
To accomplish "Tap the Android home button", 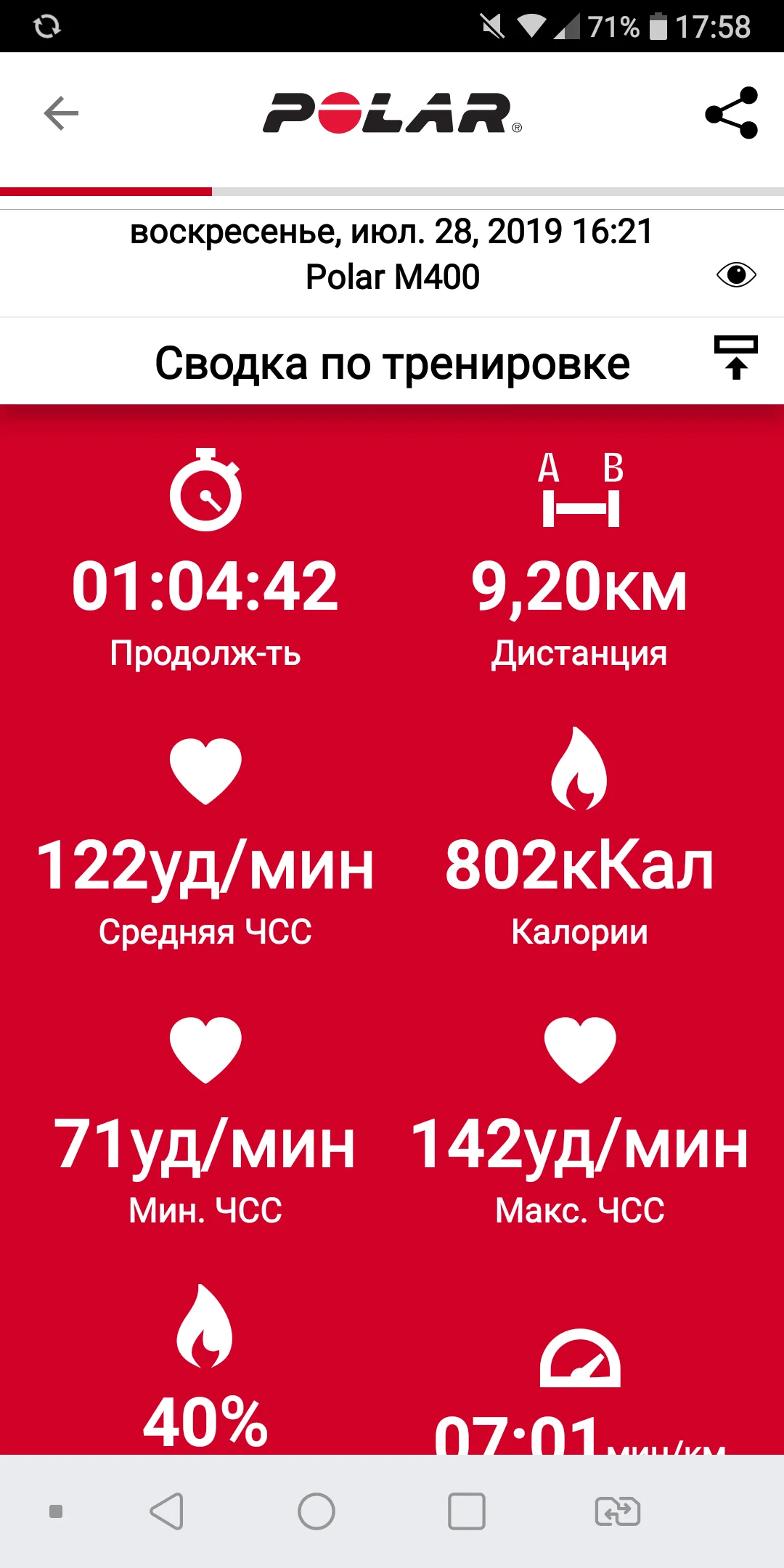I will click(317, 1511).
